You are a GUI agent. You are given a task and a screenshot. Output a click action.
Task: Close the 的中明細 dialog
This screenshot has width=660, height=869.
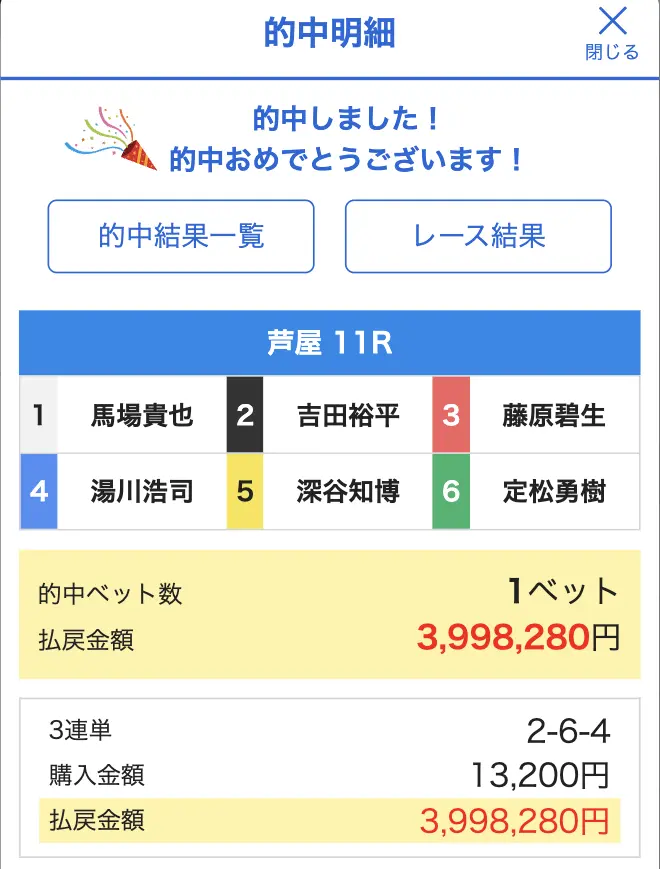(x=611, y=33)
